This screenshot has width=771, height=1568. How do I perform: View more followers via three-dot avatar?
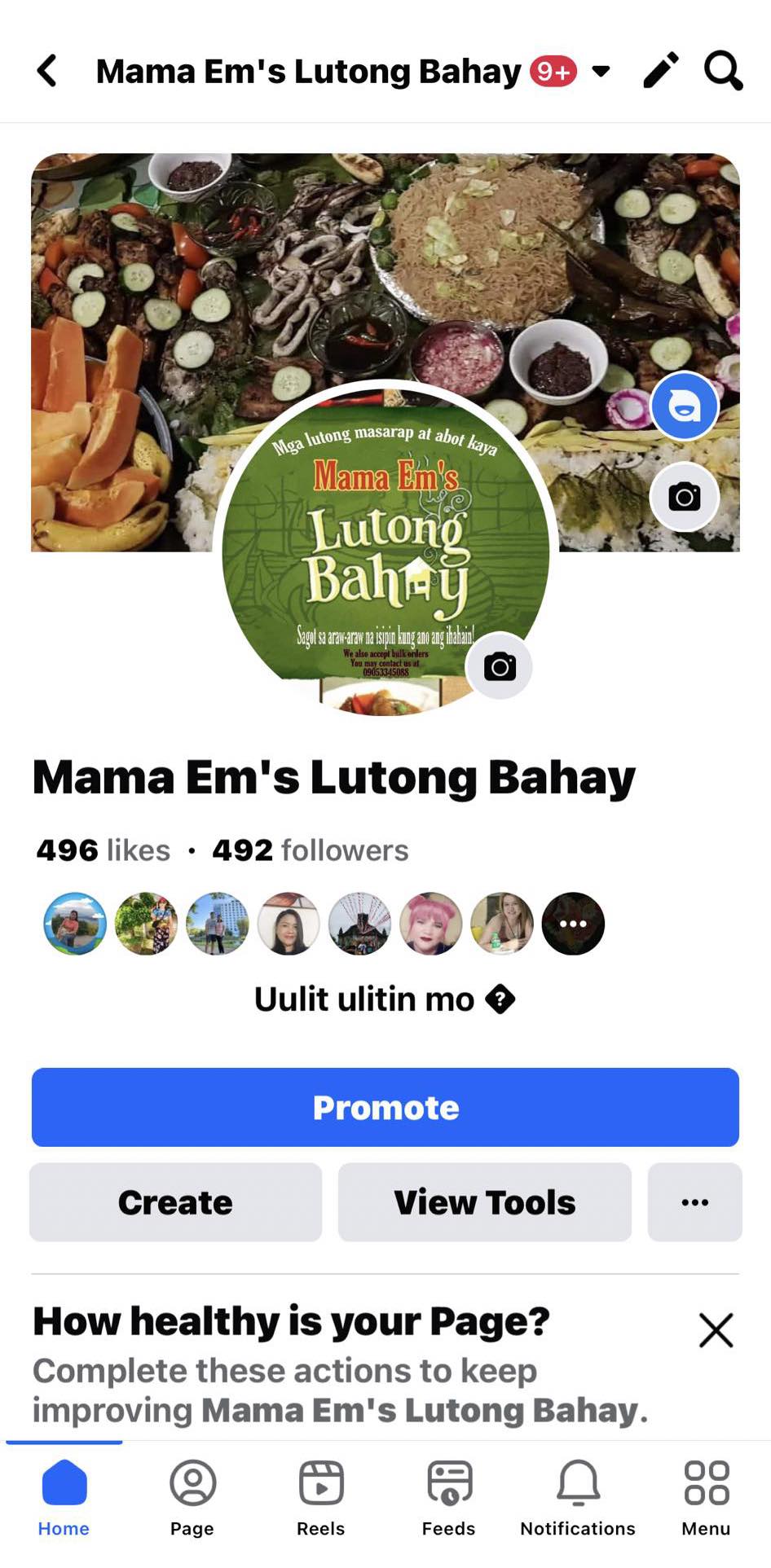pyautogui.click(x=573, y=924)
